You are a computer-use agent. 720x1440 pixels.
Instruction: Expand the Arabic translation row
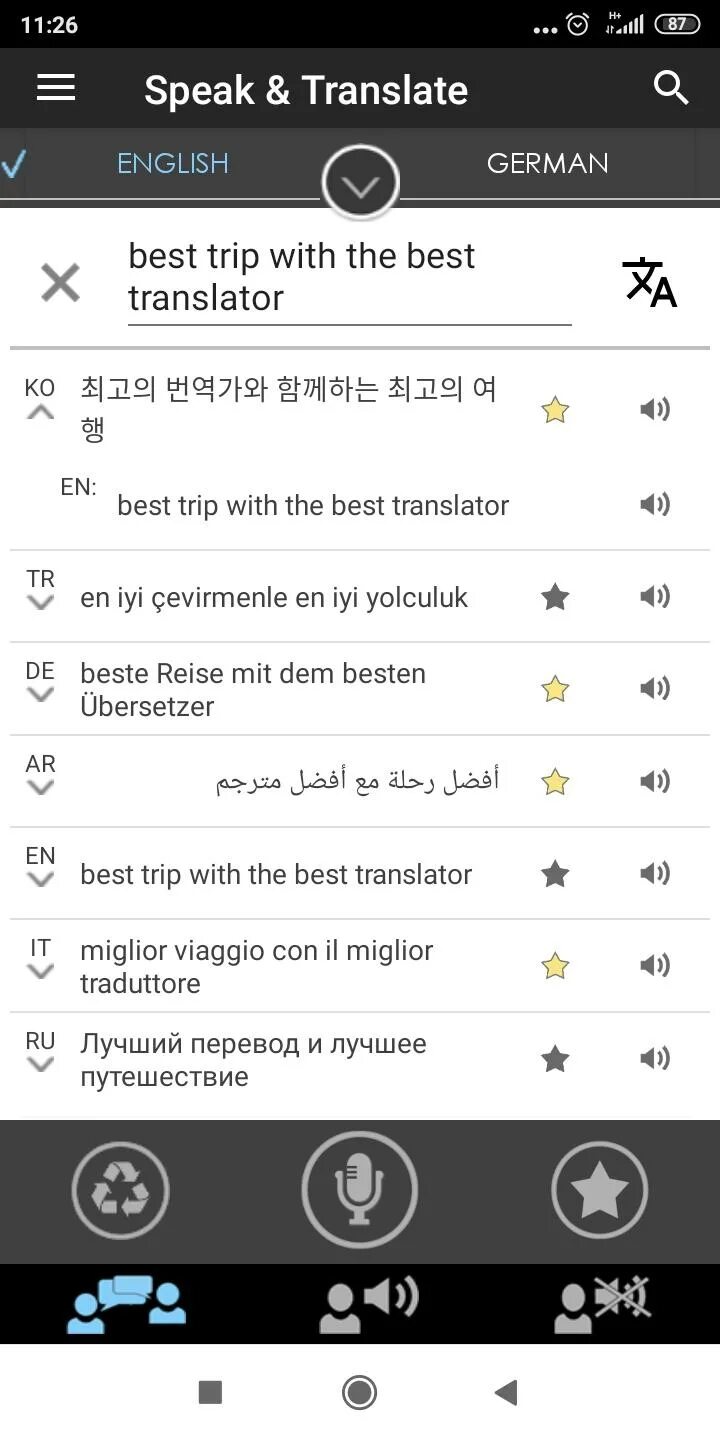click(40, 788)
